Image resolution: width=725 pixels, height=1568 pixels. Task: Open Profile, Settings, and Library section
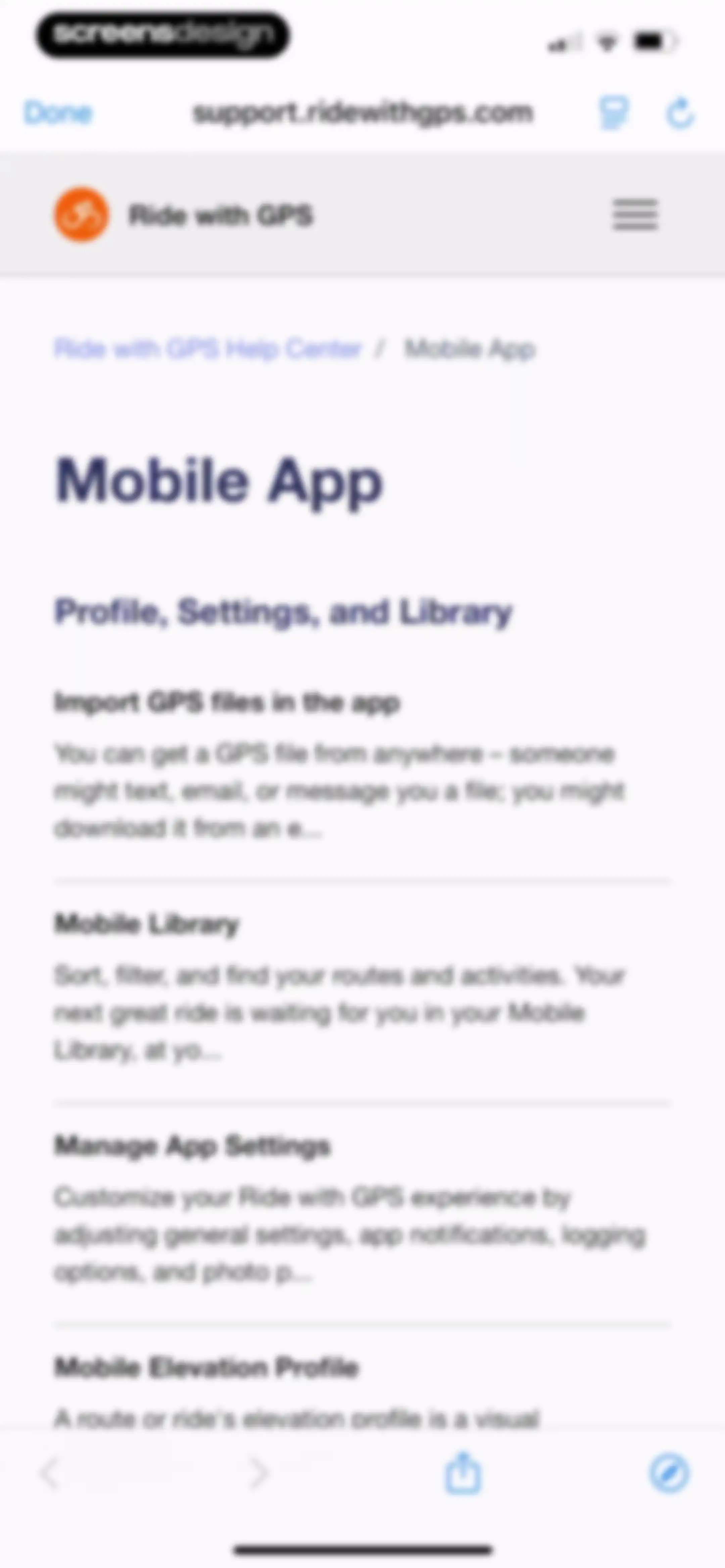pyautogui.click(x=284, y=612)
